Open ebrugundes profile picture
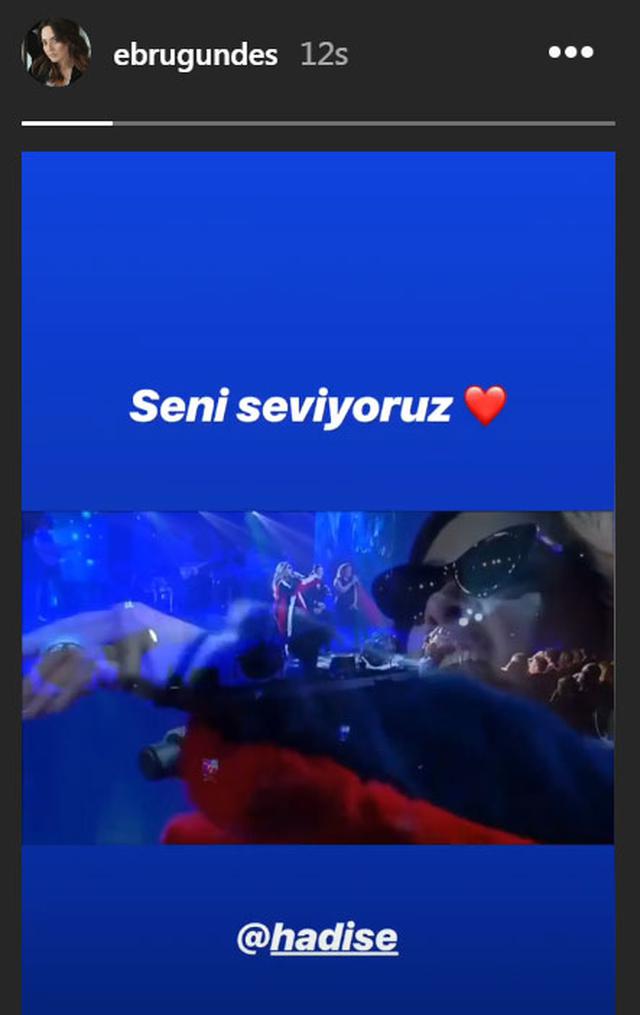The width and height of the screenshot is (640, 1015). coord(56,53)
